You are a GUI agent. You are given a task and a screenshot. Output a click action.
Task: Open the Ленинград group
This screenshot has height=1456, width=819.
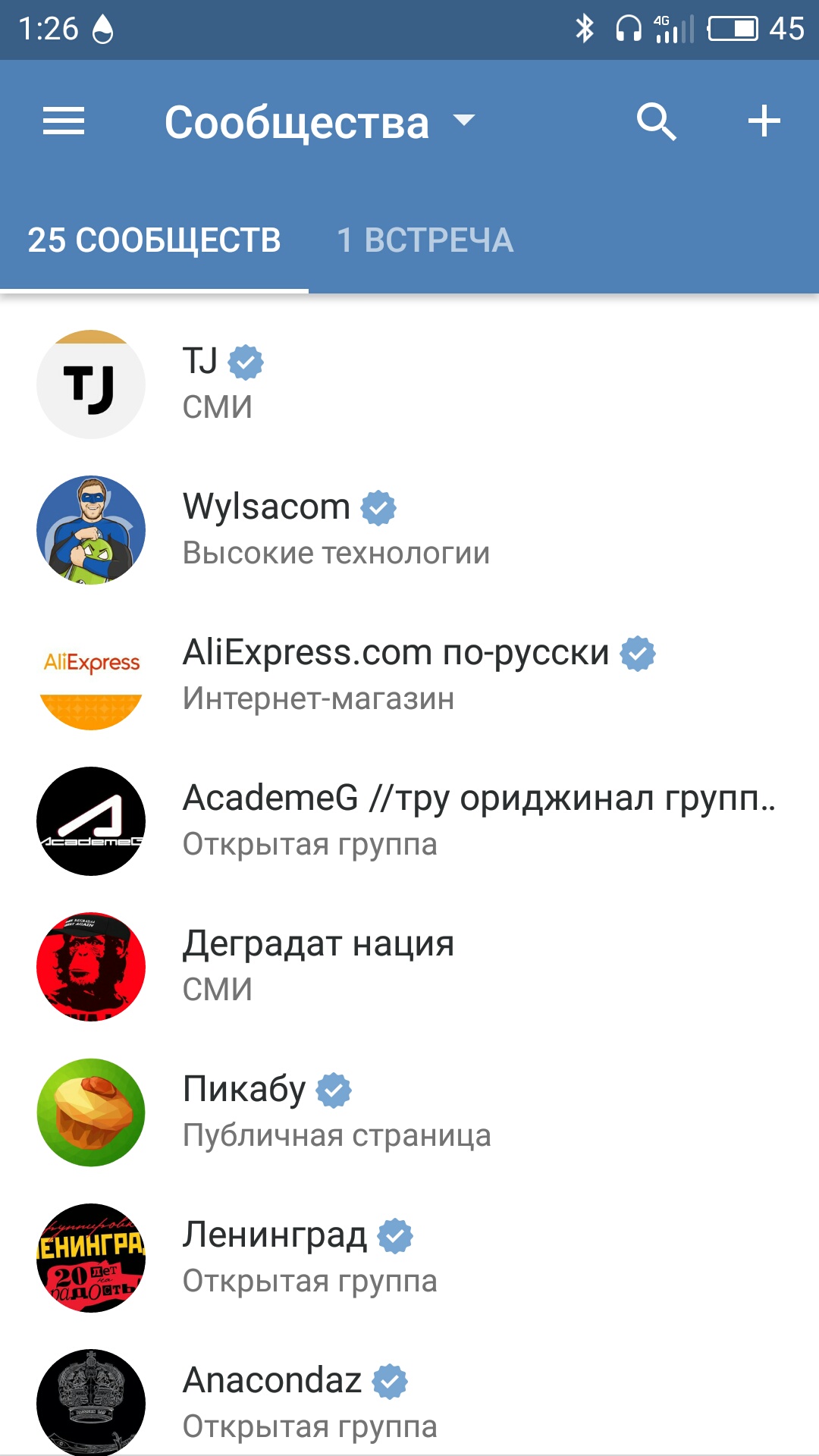point(409,1257)
